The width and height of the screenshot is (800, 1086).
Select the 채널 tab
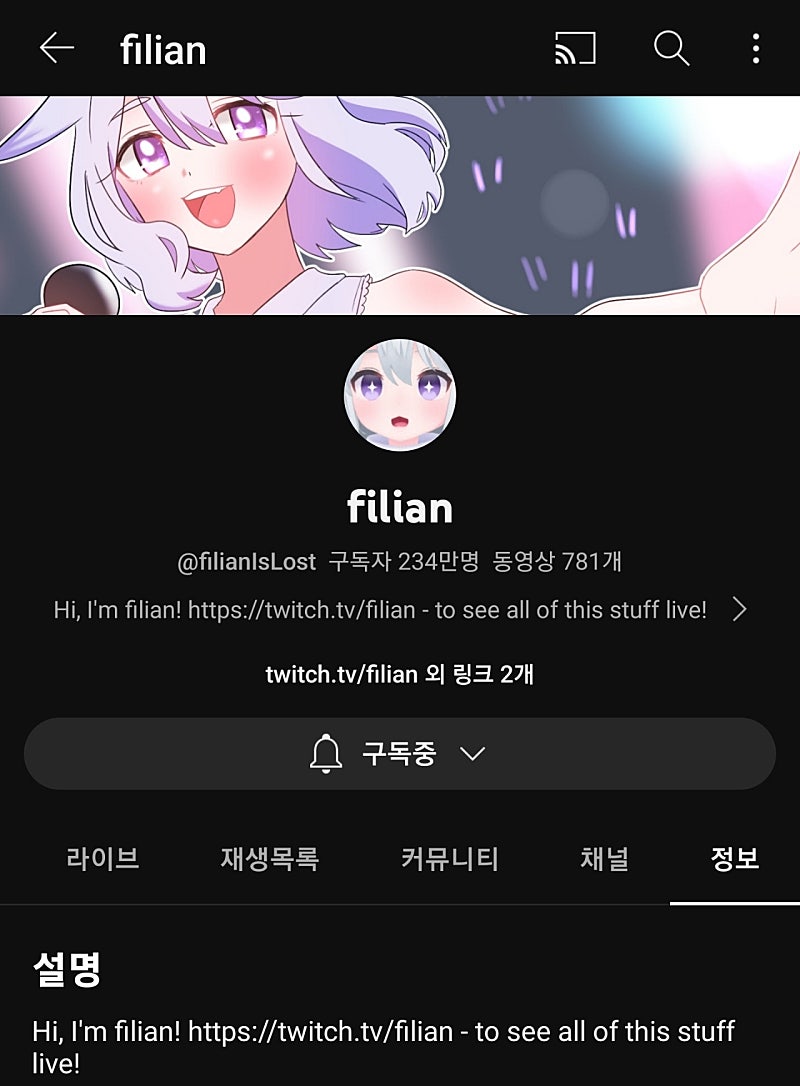(x=605, y=859)
